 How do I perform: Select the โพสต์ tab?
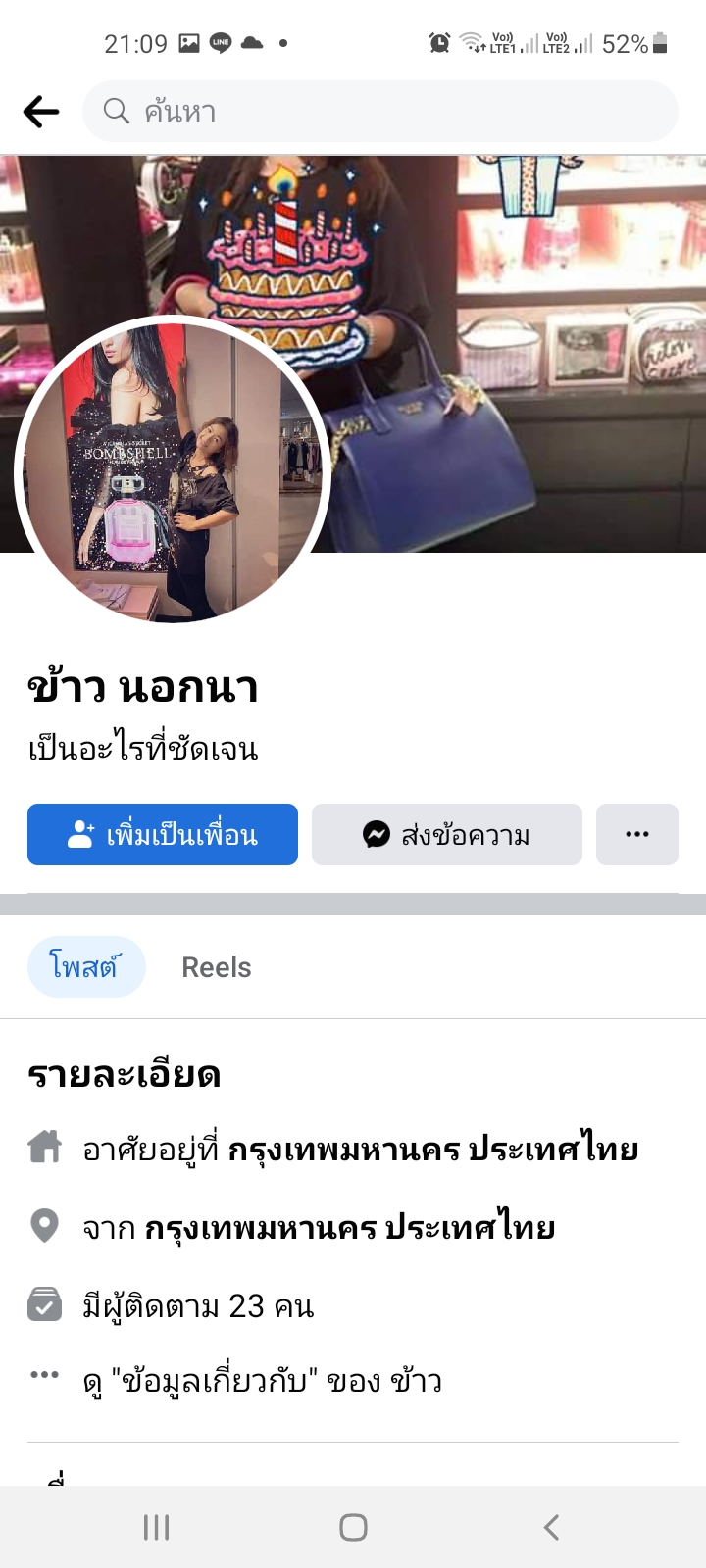click(86, 967)
